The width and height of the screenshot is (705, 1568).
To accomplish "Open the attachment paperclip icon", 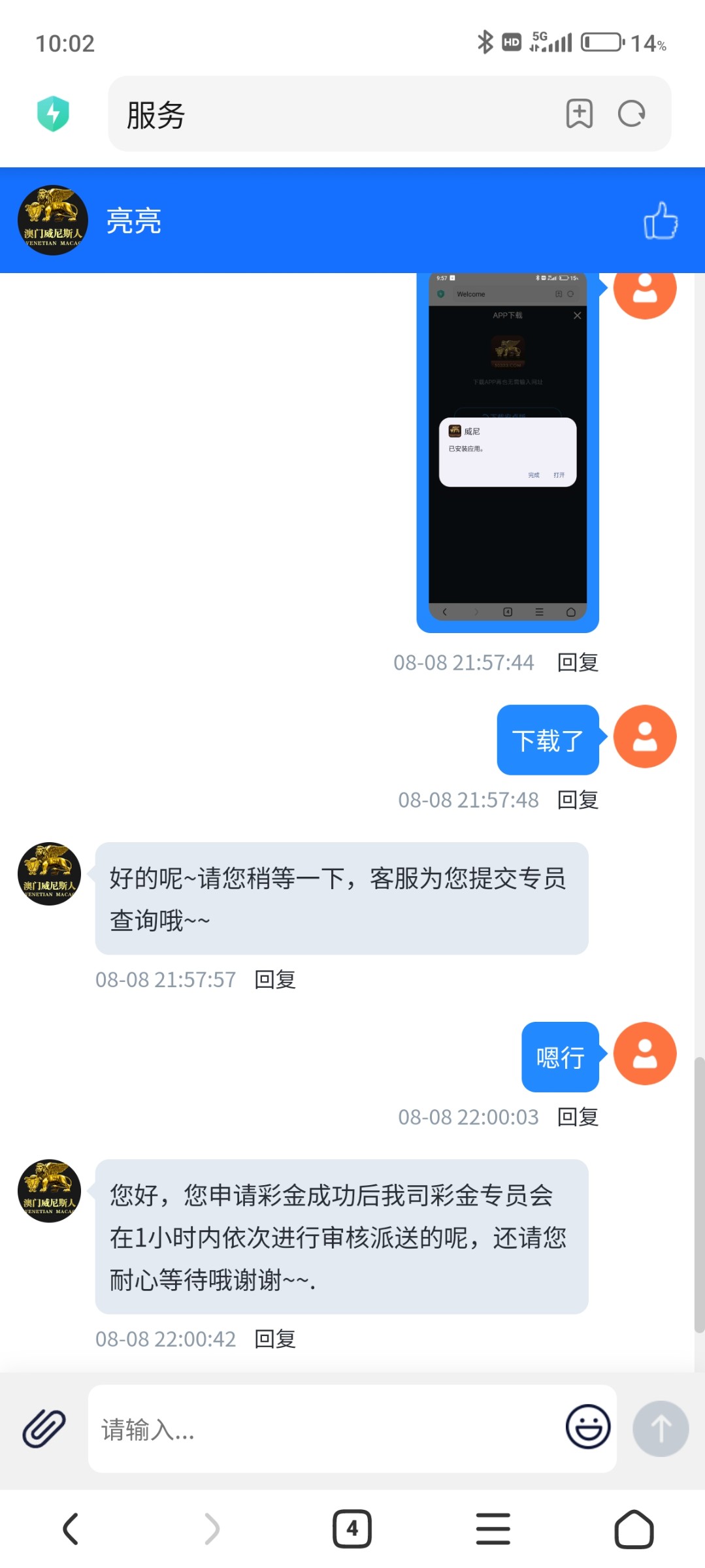I will pos(44,1428).
